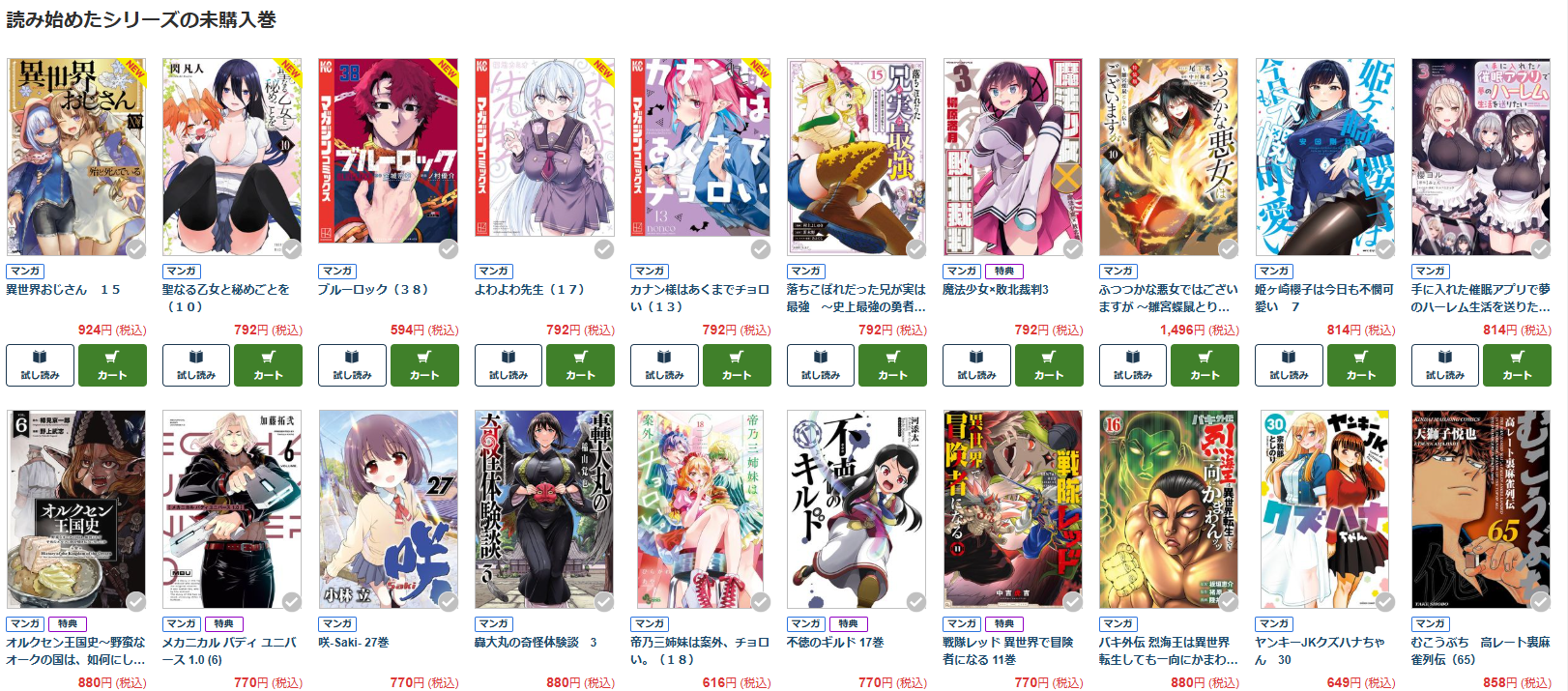Open trial reading for ブルーロック (38)
Image resolution: width=1568 pixels, height=691 pixels.
pyautogui.click(x=352, y=365)
